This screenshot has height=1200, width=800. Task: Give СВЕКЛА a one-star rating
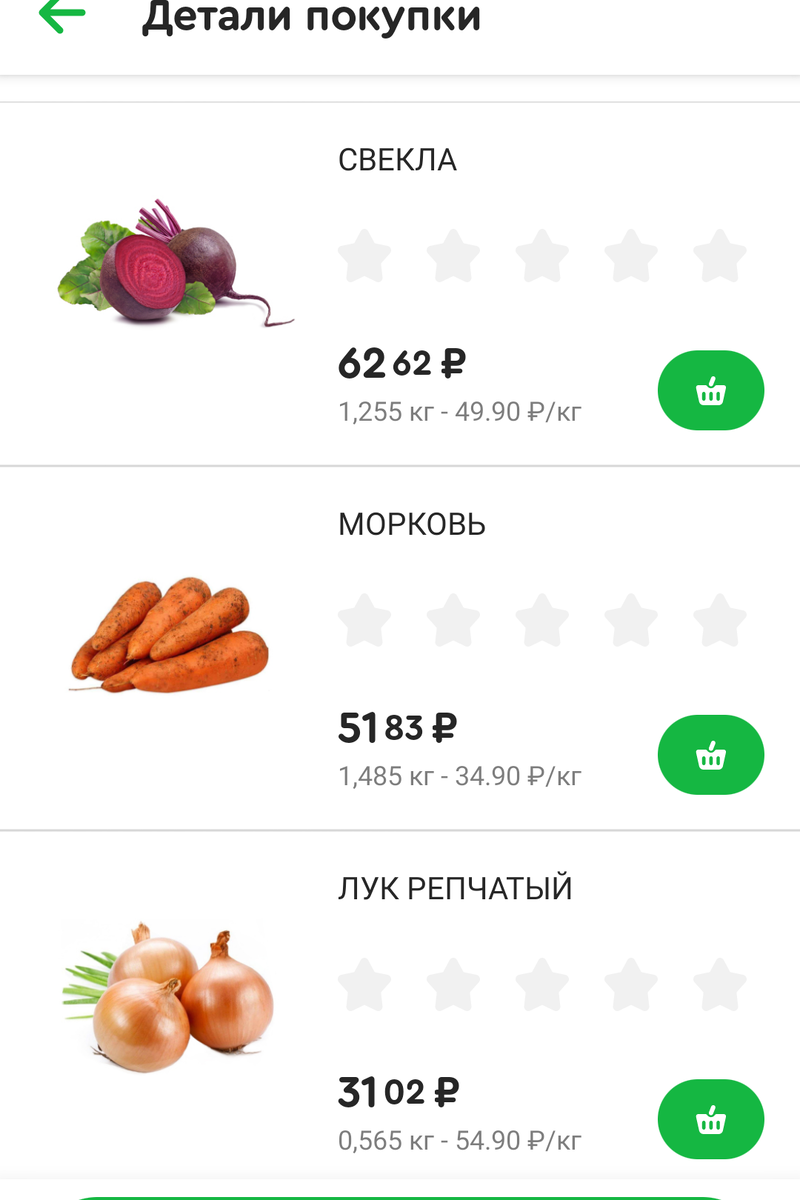point(364,256)
